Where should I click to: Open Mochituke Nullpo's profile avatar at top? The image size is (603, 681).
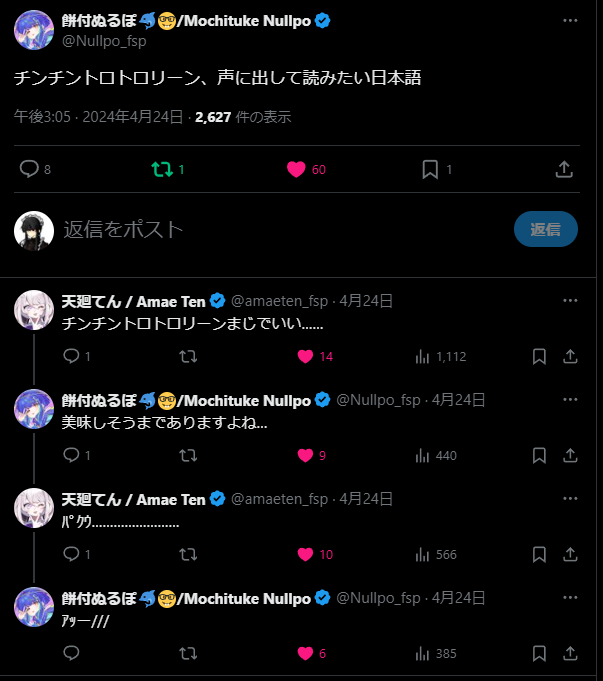pos(34,32)
